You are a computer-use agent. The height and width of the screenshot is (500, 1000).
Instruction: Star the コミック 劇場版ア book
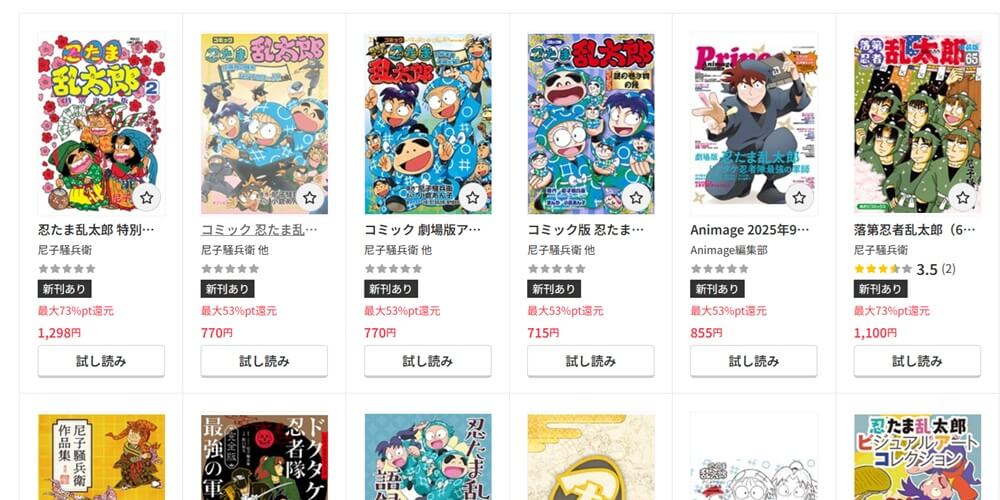click(473, 198)
